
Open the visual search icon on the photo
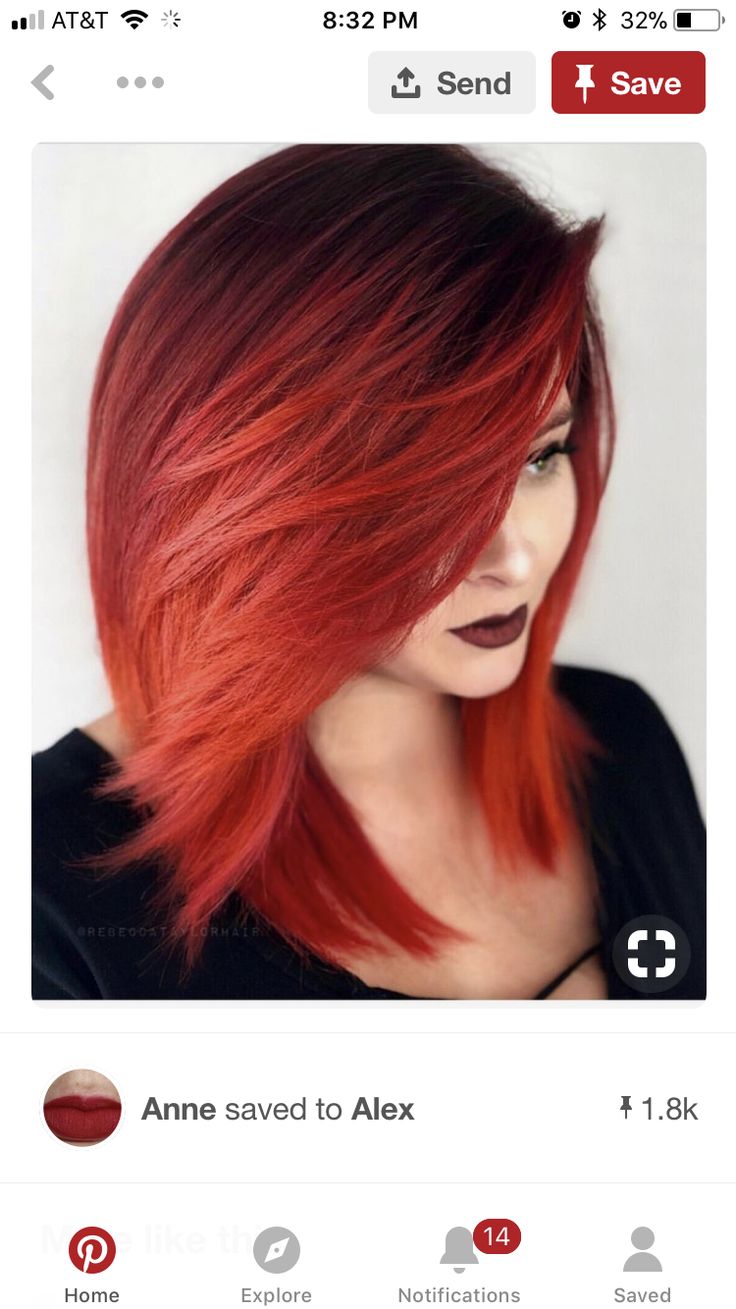[651, 953]
